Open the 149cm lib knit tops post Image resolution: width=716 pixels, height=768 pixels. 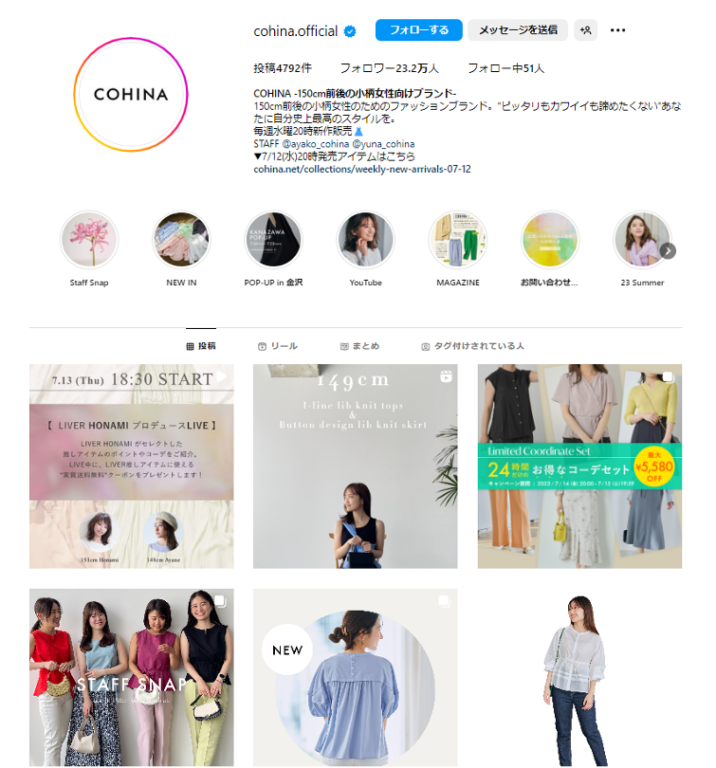point(355,466)
